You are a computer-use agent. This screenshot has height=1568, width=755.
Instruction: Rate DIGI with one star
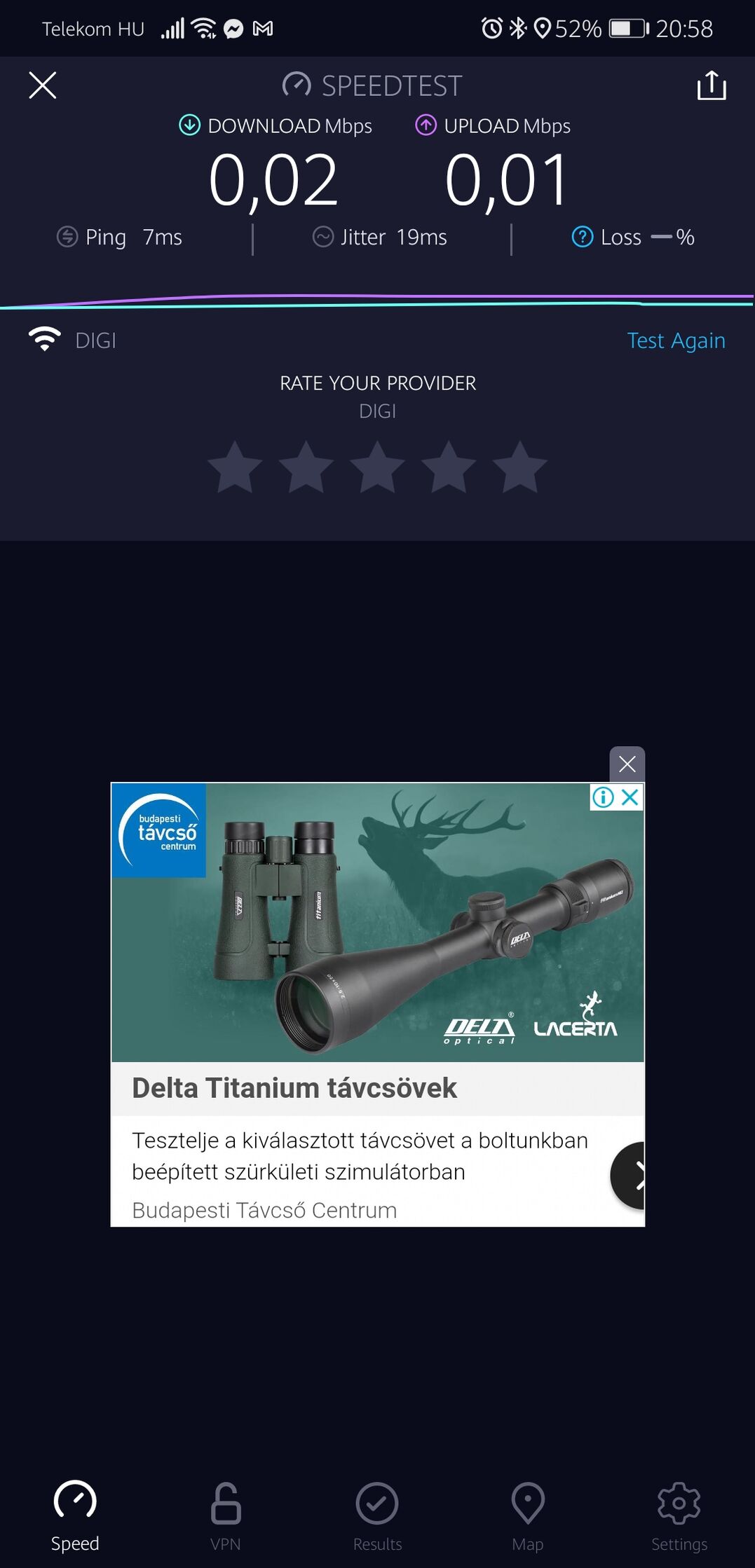[x=235, y=467]
